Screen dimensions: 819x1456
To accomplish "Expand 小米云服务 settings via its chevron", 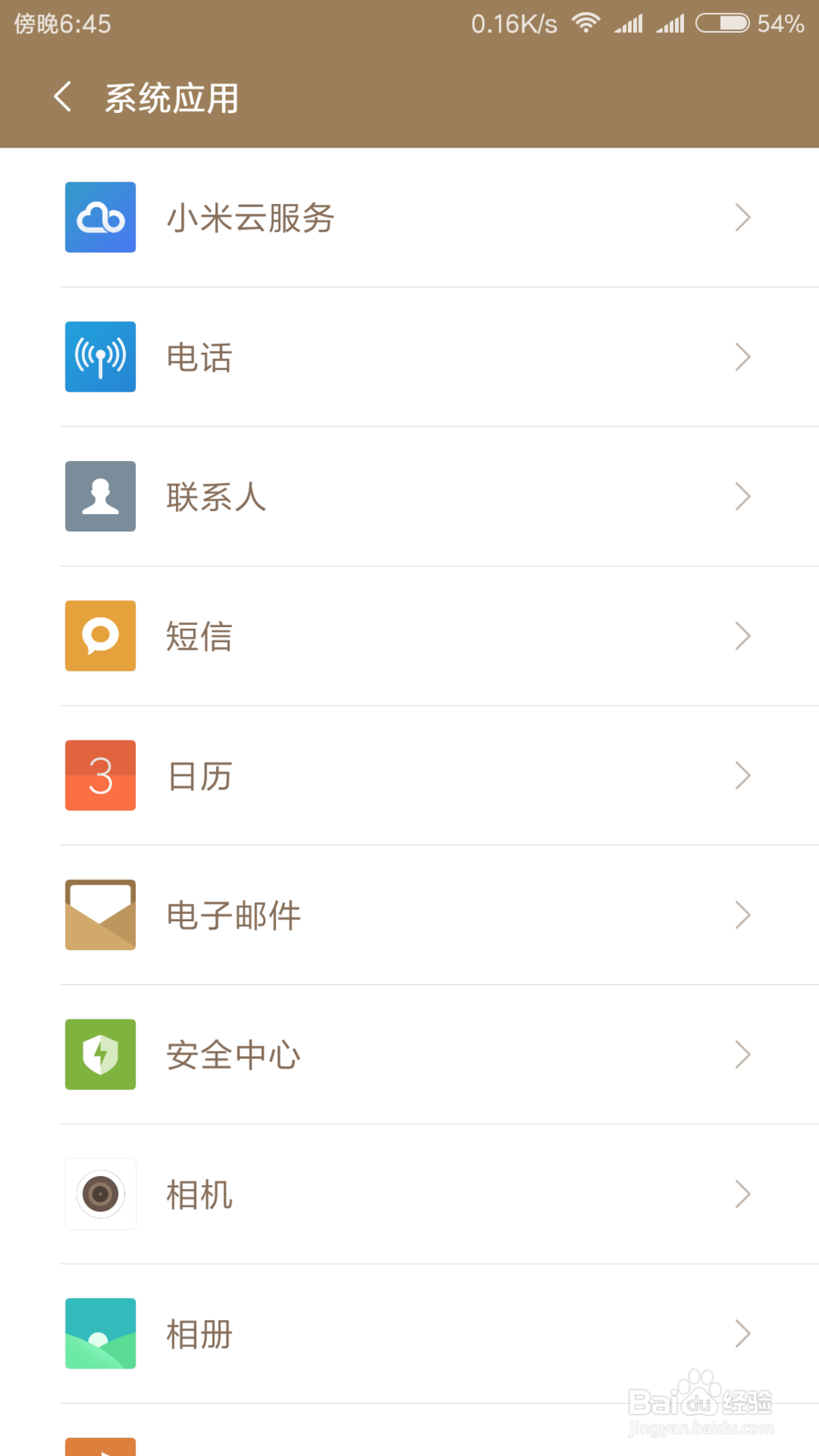I will pyautogui.click(x=743, y=217).
